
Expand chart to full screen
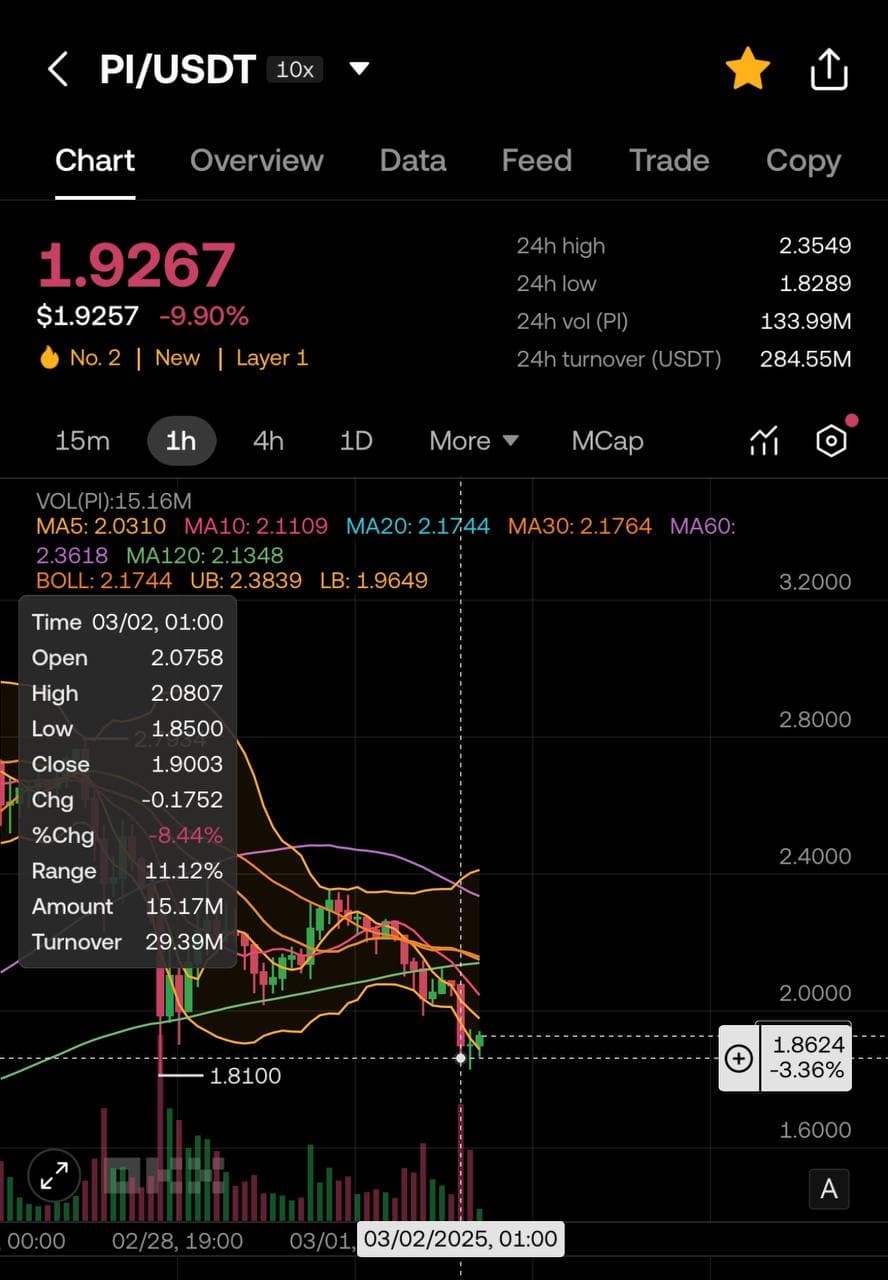pos(54,1174)
